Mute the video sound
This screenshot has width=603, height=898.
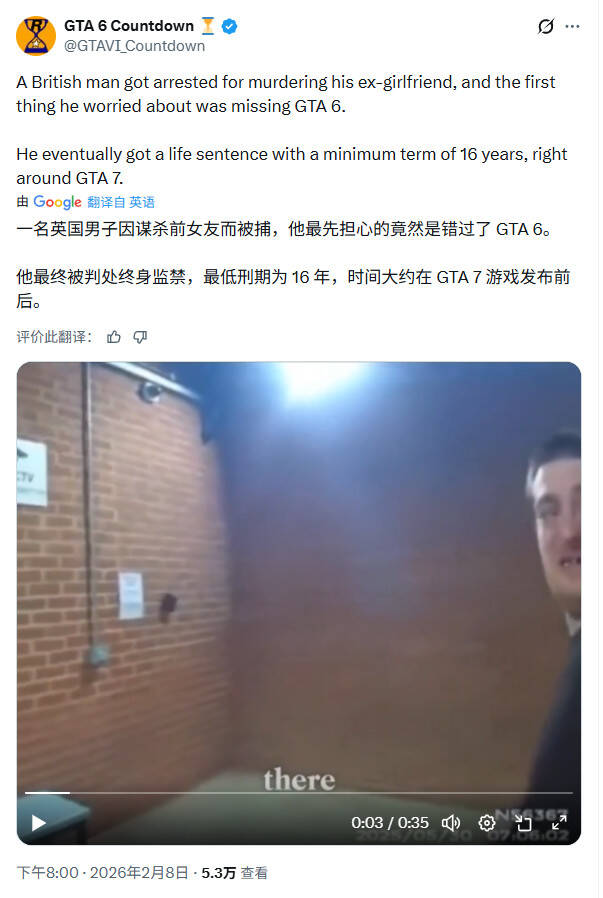451,823
